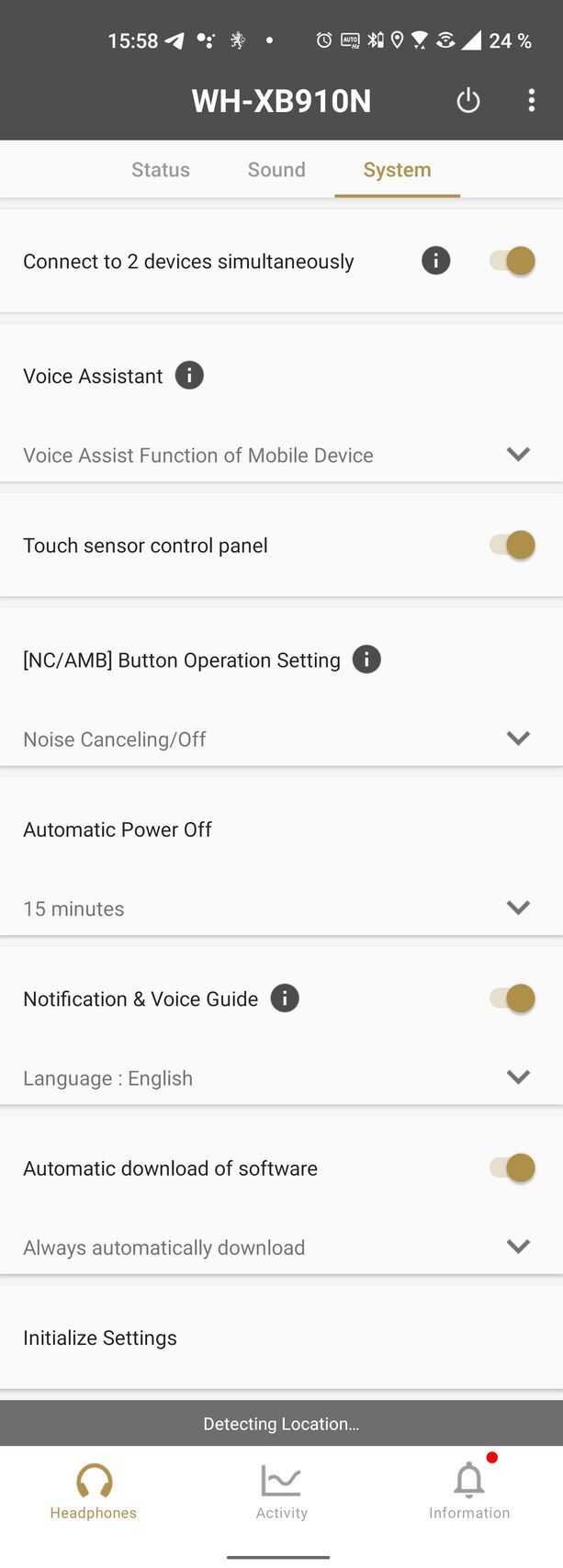
Task: Switch to the Status tab
Action: [161, 170]
